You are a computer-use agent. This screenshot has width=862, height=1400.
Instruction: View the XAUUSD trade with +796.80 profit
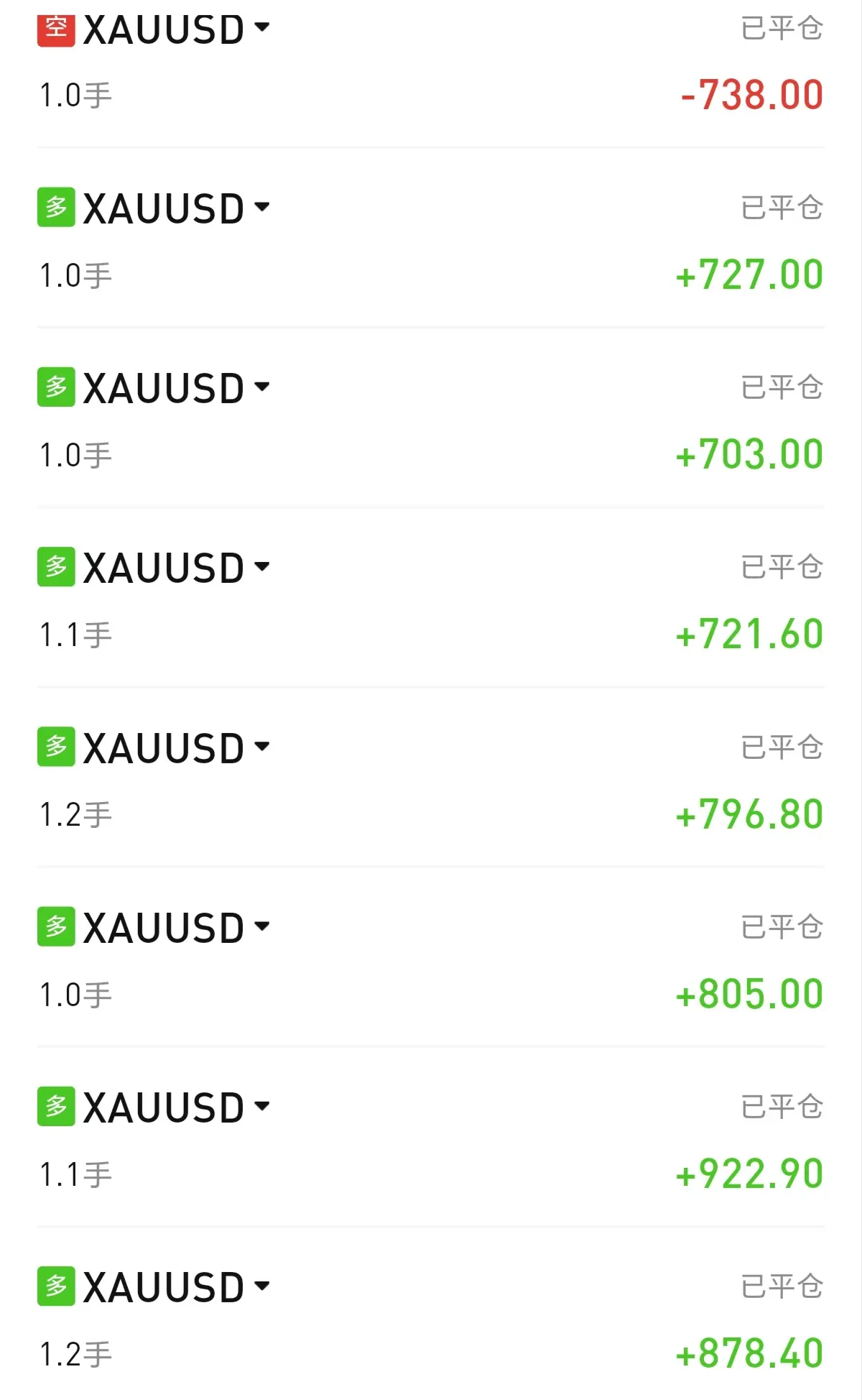point(262,747)
